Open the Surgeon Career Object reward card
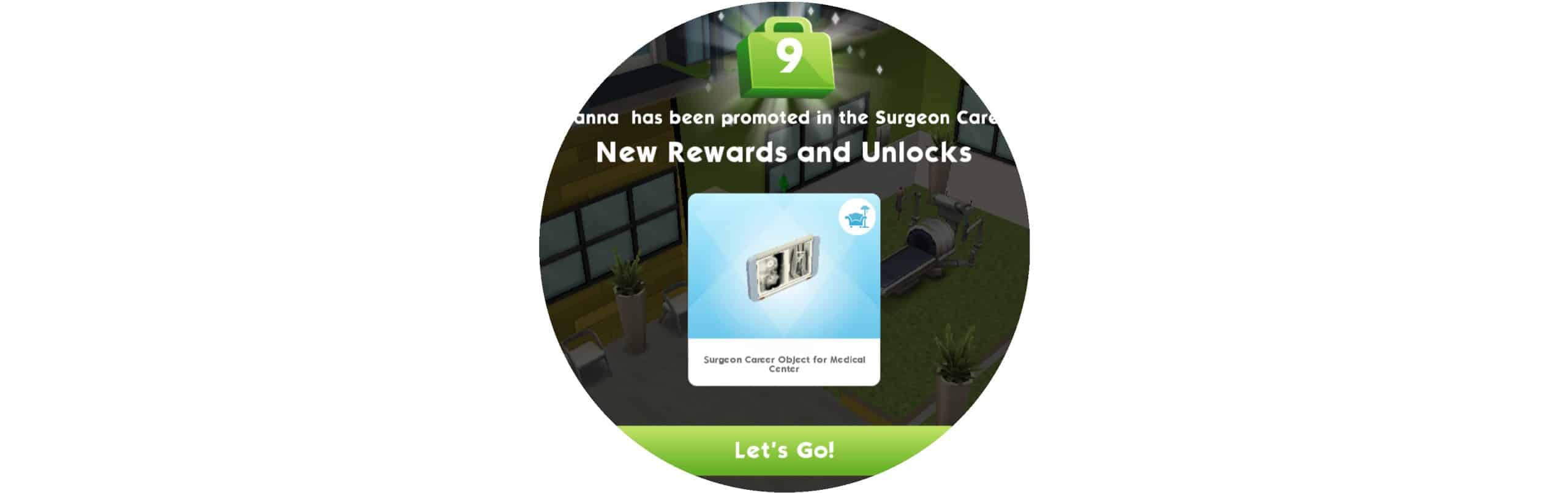The image size is (1568, 493). click(784, 289)
